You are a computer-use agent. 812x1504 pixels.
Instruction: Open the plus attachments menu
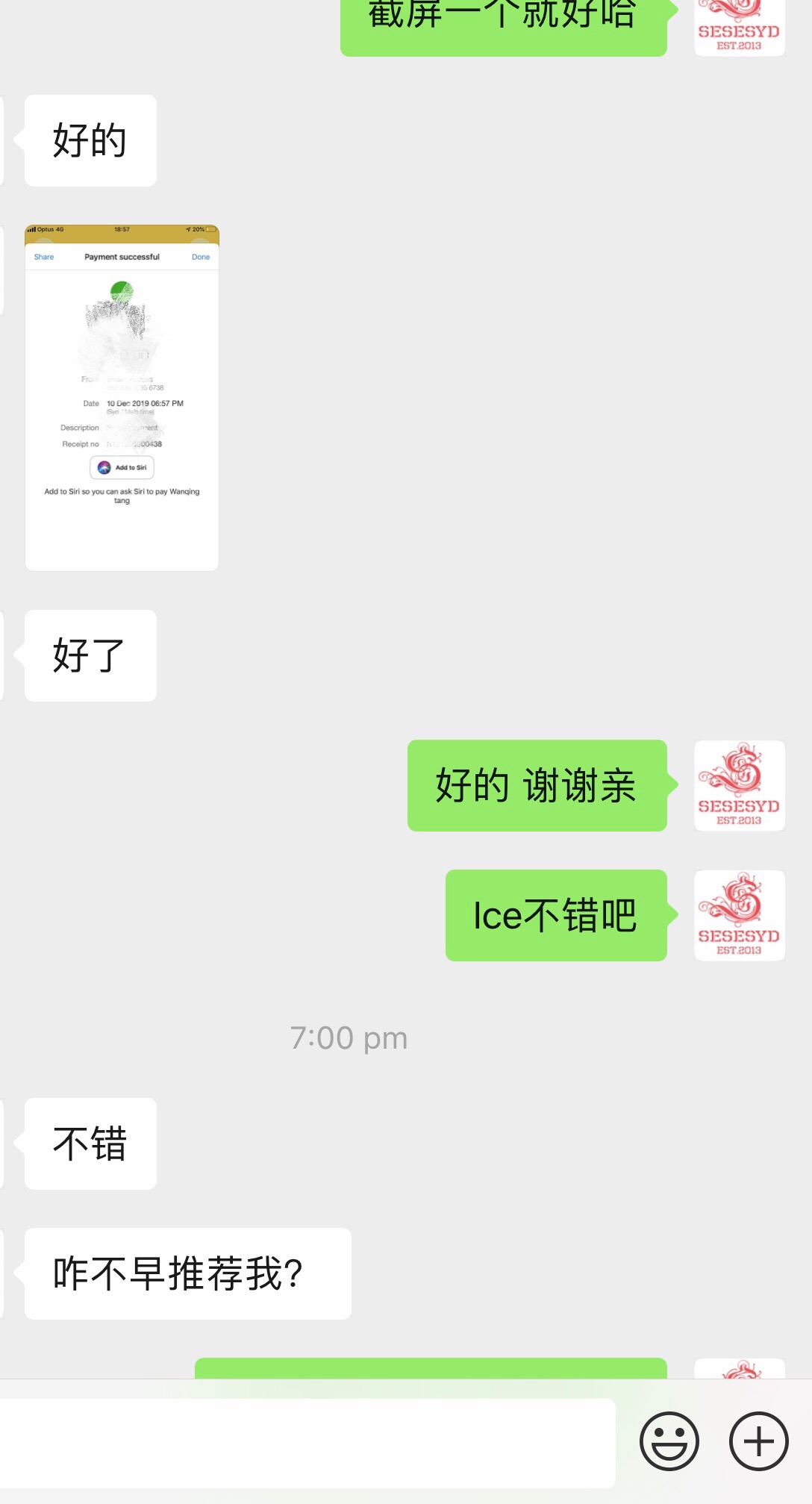pyautogui.click(x=758, y=1441)
